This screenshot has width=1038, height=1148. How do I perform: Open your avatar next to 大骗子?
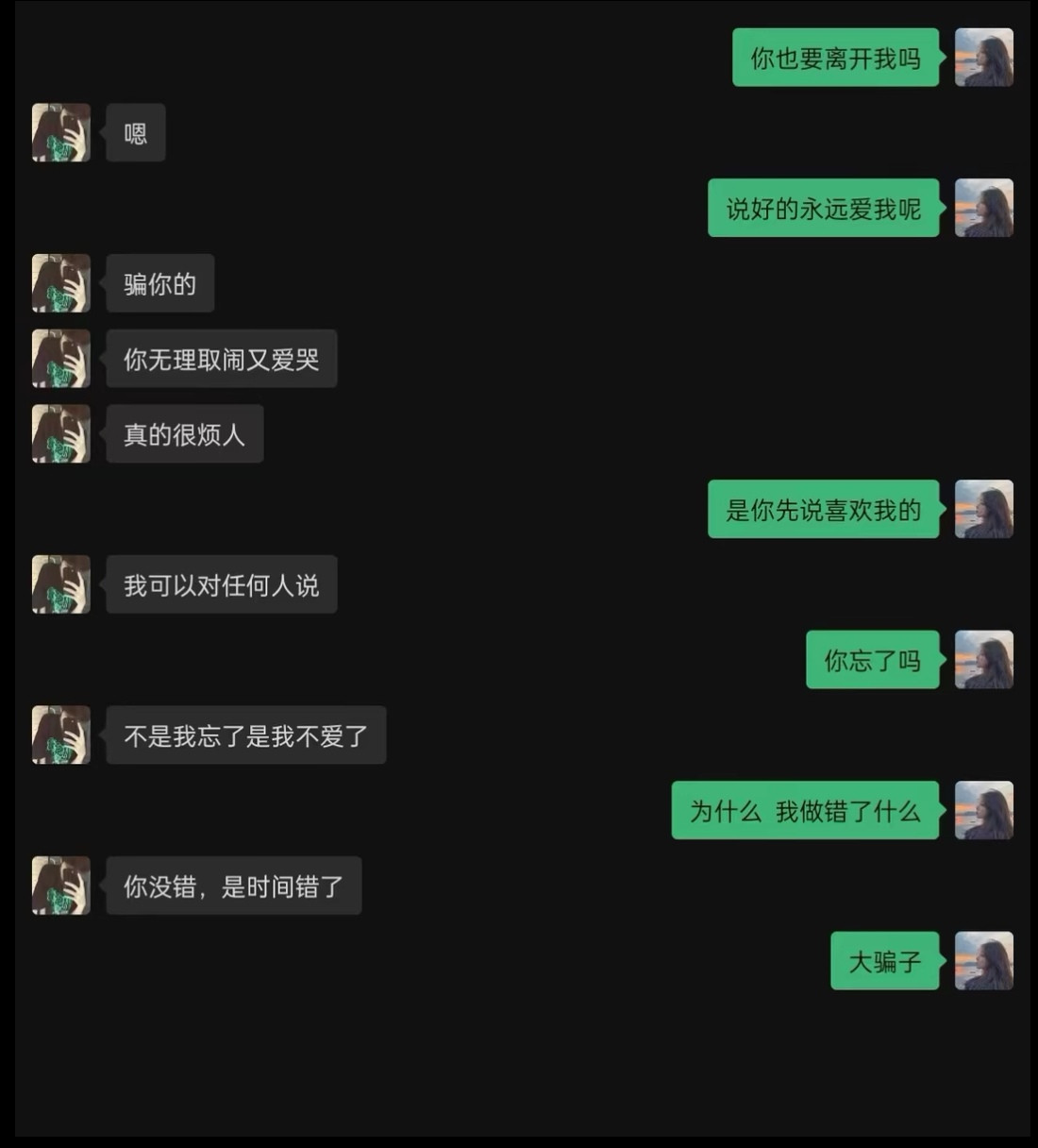(x=984, y=960)
